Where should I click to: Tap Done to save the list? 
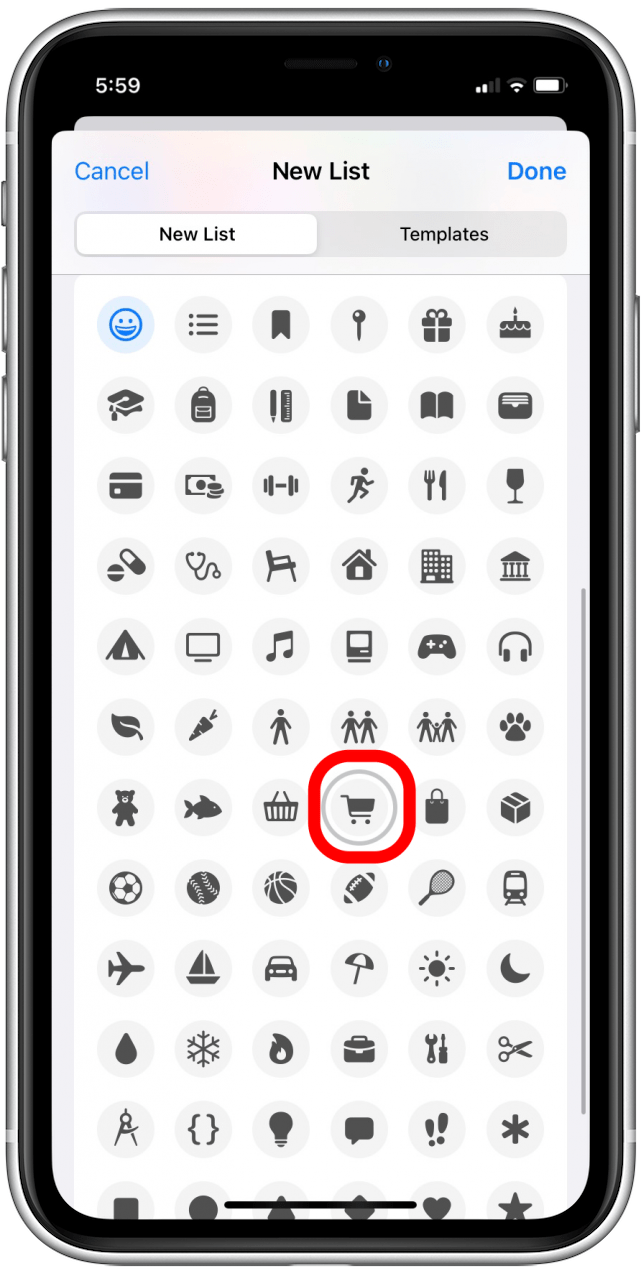point(537,171)
